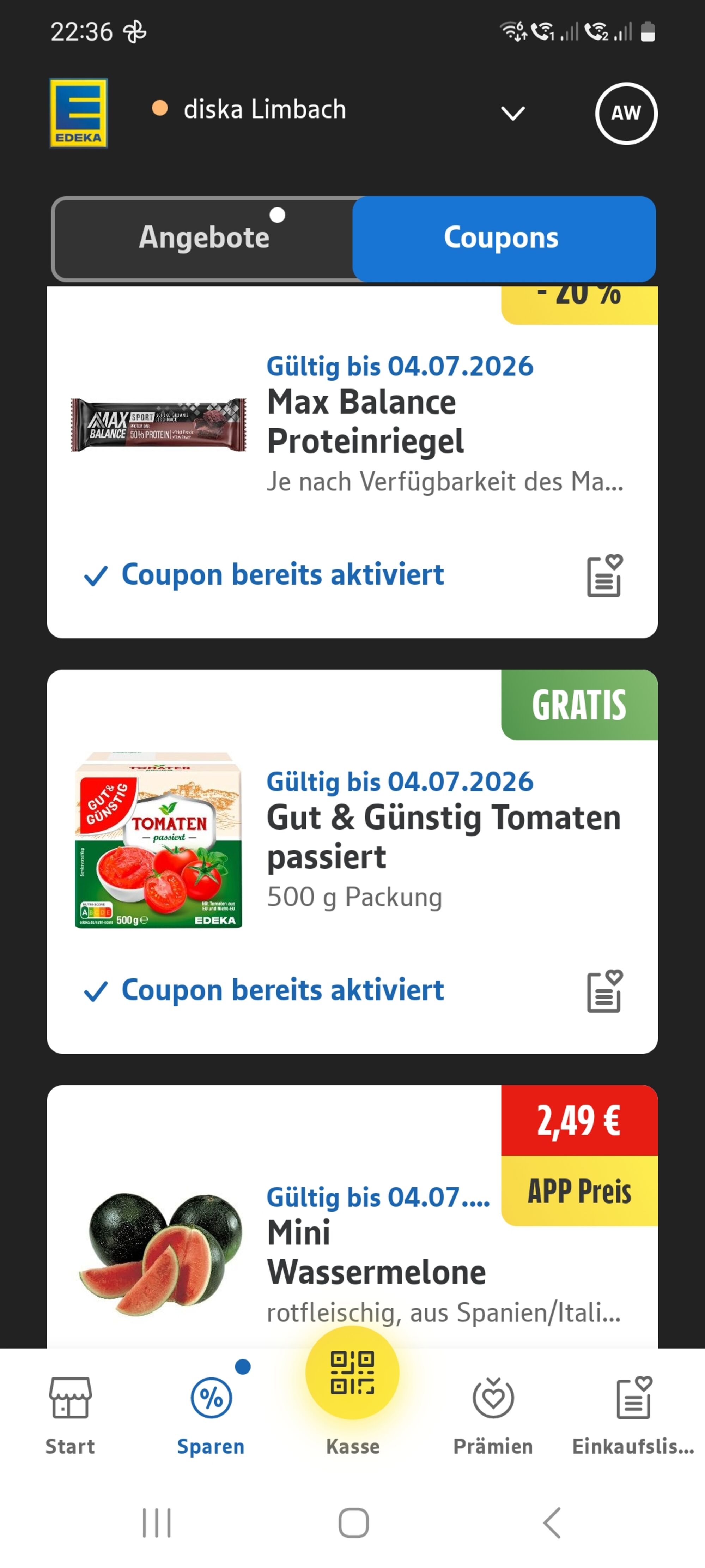Open the Max Balance Proteinriegel coupon

(x=352, y=462)
